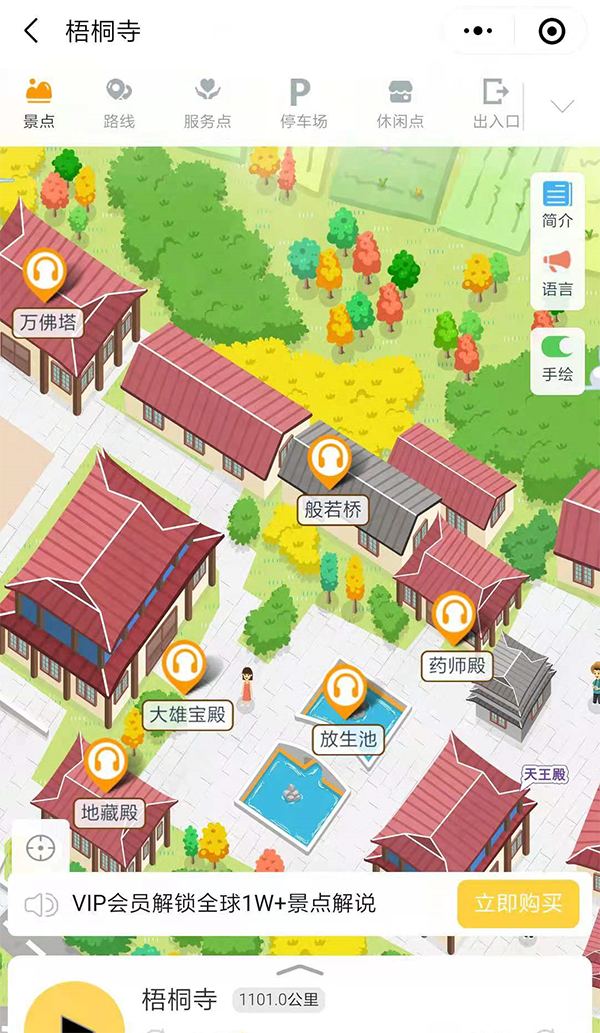
Task: Open 大雄宝殿 audio marker
Action: [184, 666]
